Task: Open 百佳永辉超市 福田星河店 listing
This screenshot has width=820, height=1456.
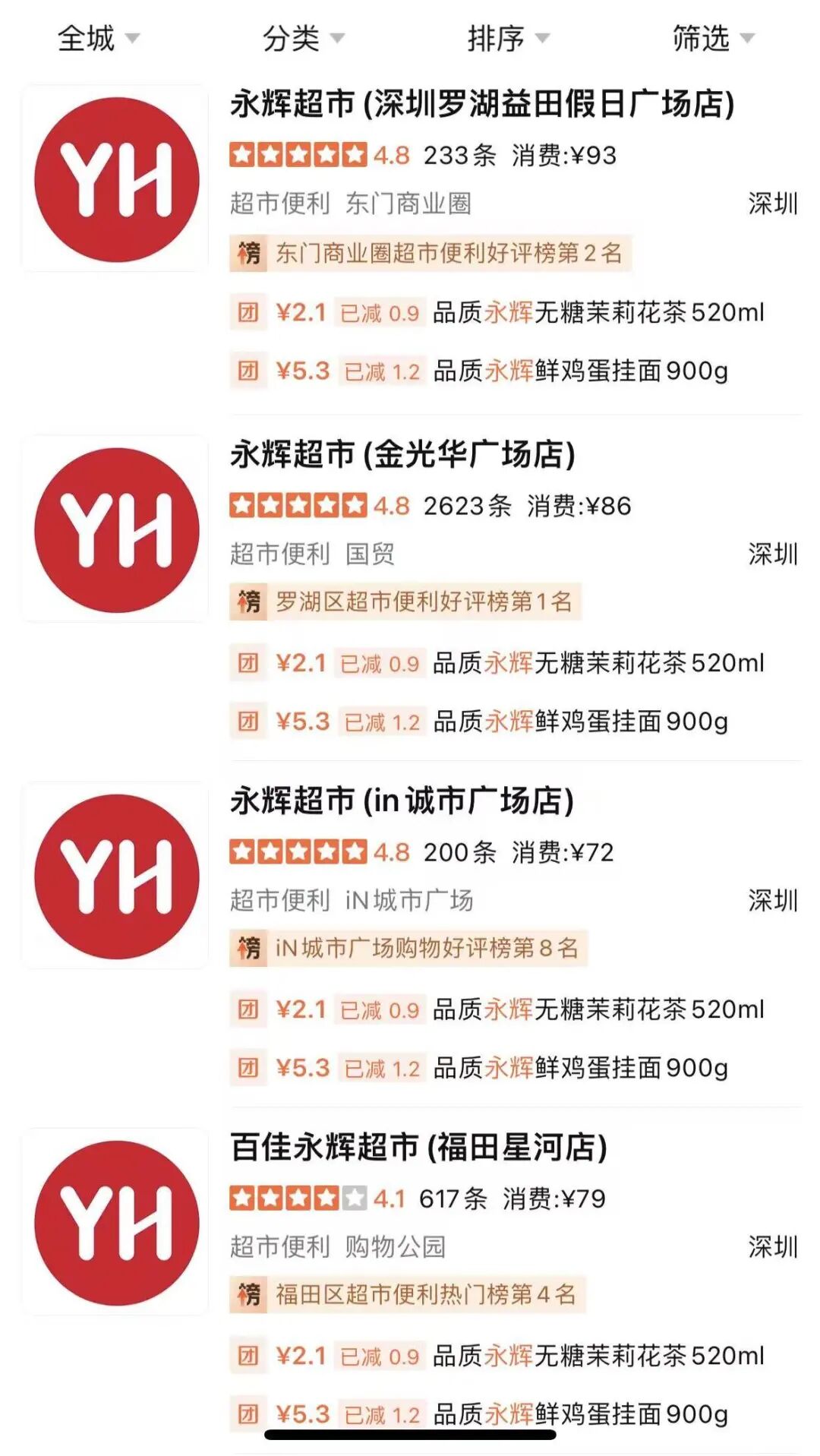Action: click(418, 1148)
